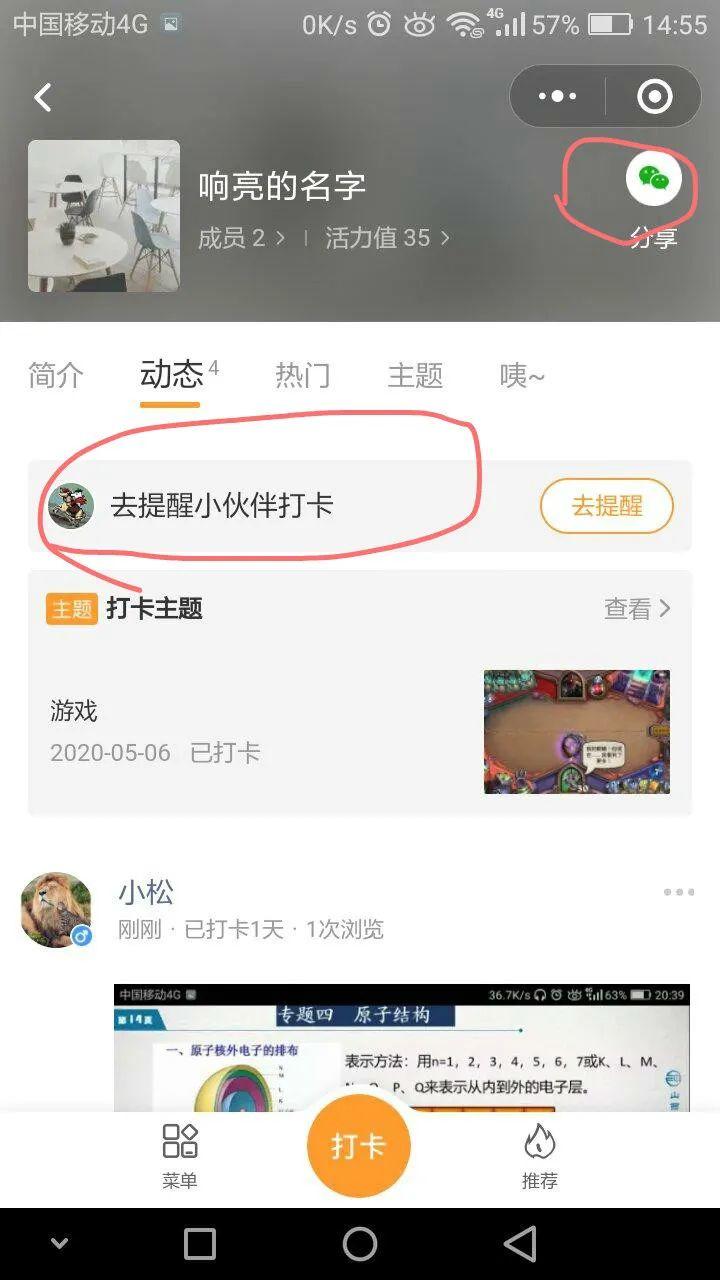720x1280 pixels.
Task: Open the more options ellipsis menu
Action: coord(556,96)
